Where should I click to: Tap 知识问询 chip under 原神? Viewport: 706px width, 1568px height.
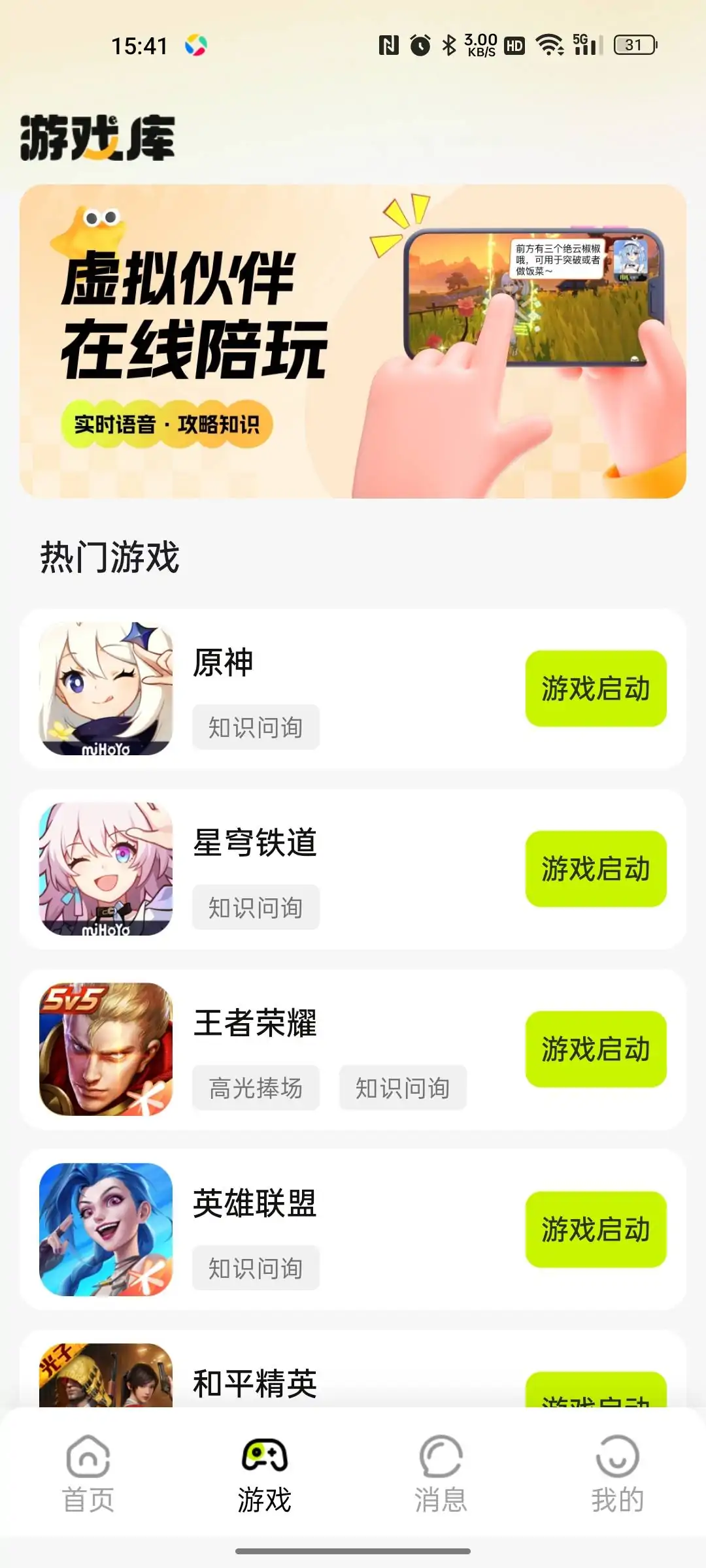(x=256, y=727)
